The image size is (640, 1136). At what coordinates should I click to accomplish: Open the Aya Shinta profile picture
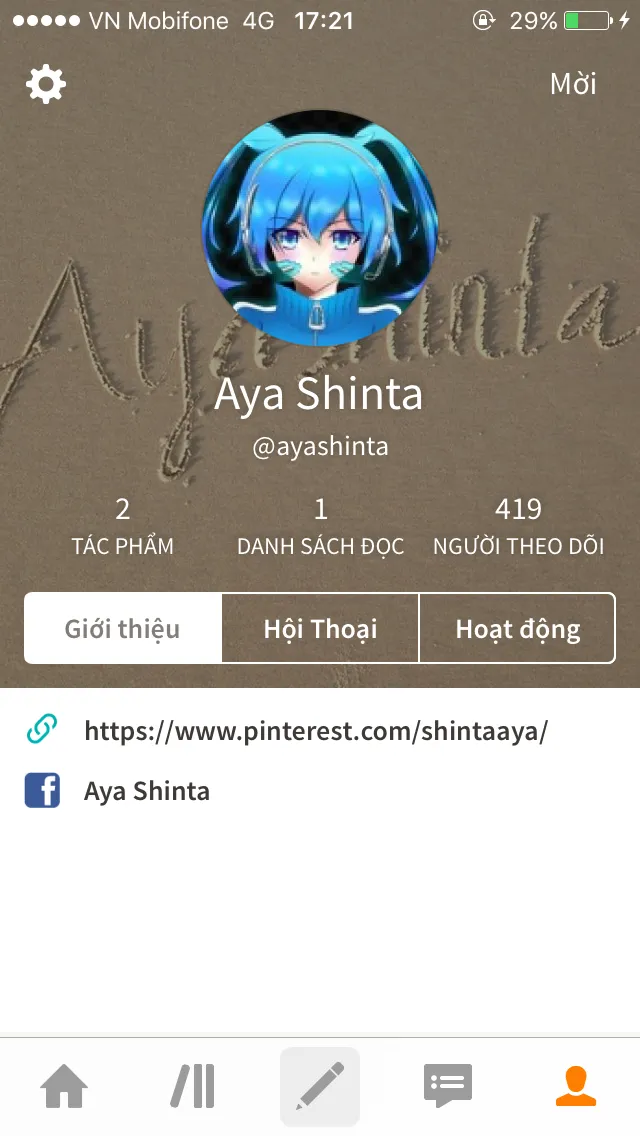click(x=320, y=228)
